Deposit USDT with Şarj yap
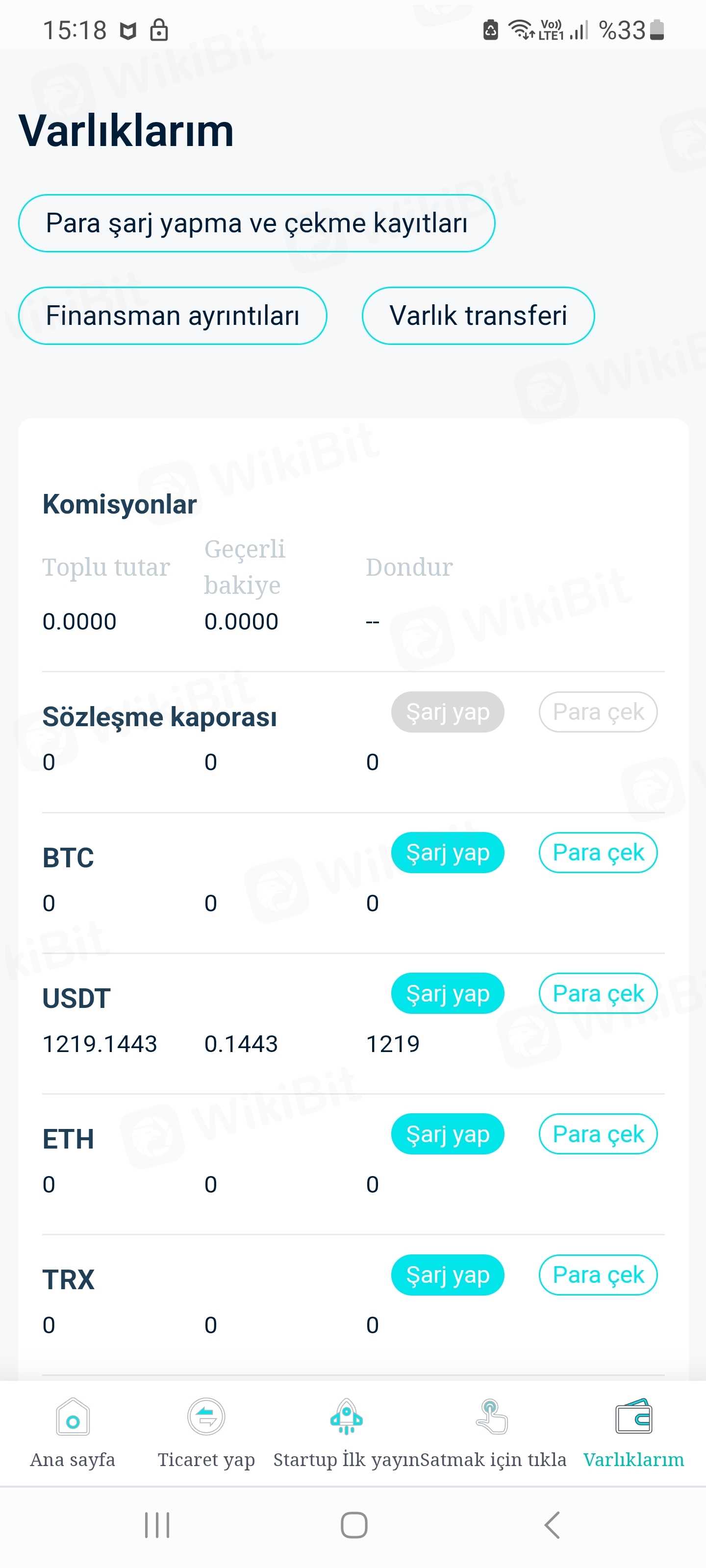706x1568 pixels. pyautogui.click(x=448, y=993)
